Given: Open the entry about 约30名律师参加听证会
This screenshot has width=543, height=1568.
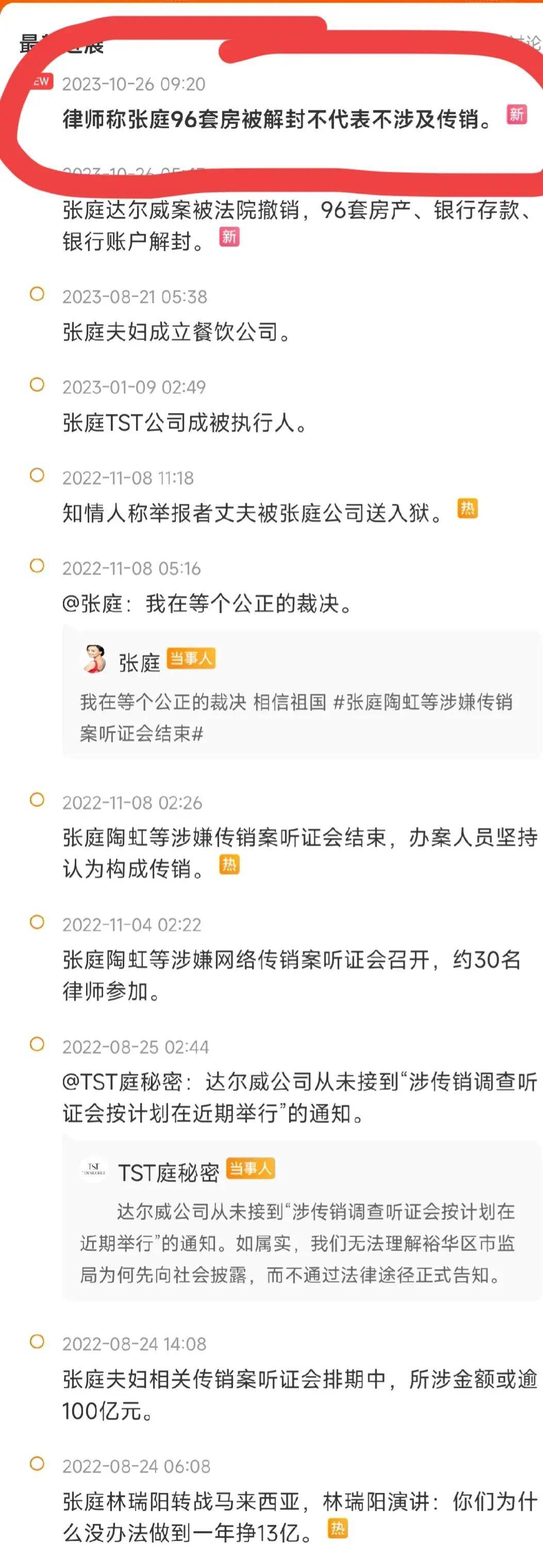Looking at the screenshot, I should coord(292,974).
